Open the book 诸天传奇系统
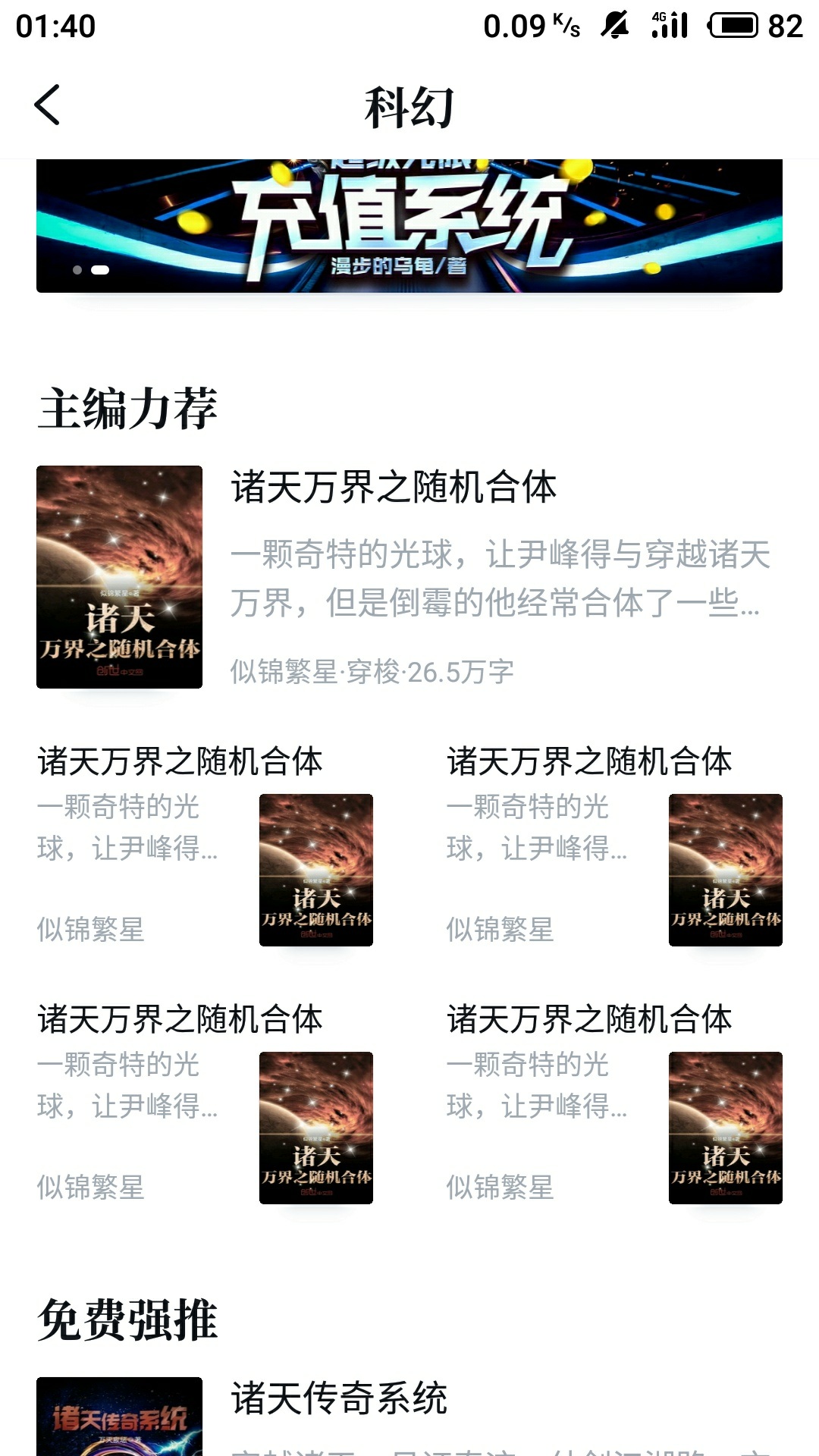 coord(339,1398)
